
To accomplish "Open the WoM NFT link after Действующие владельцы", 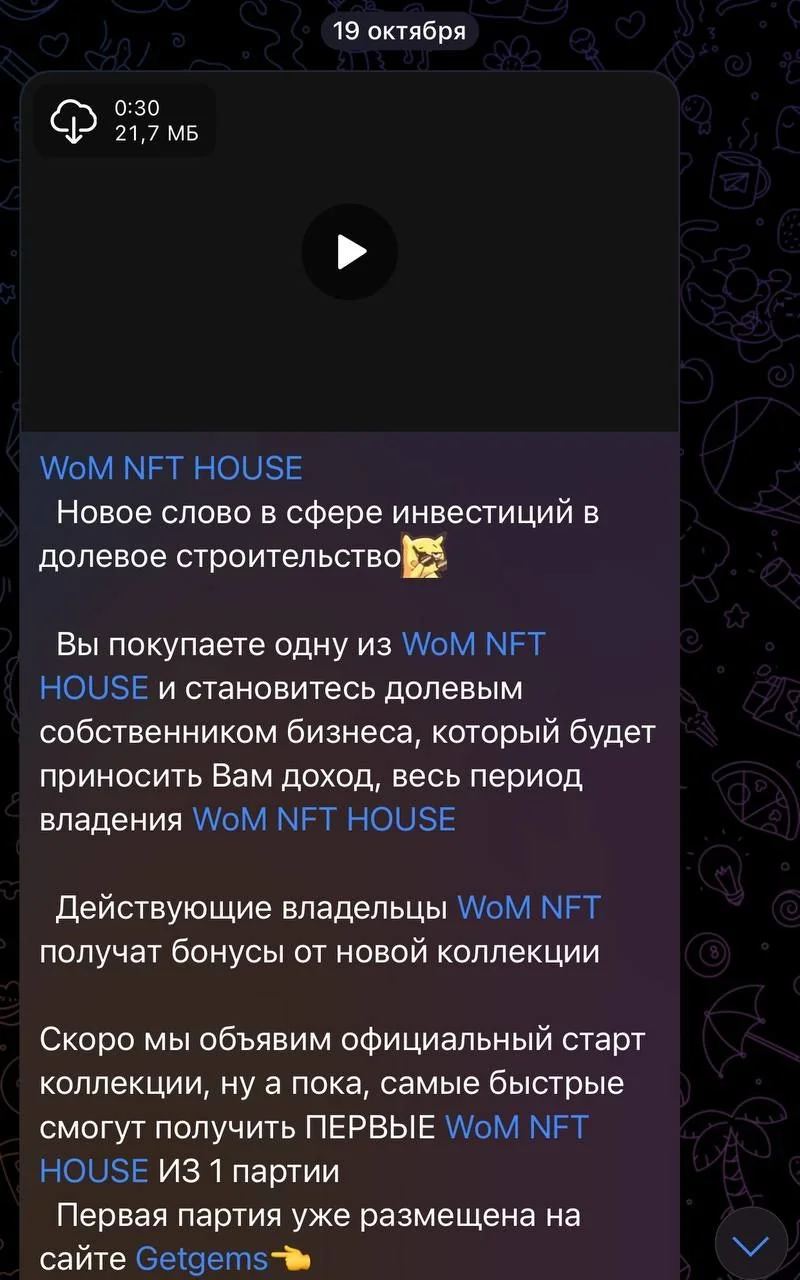I will coord(529,908).
